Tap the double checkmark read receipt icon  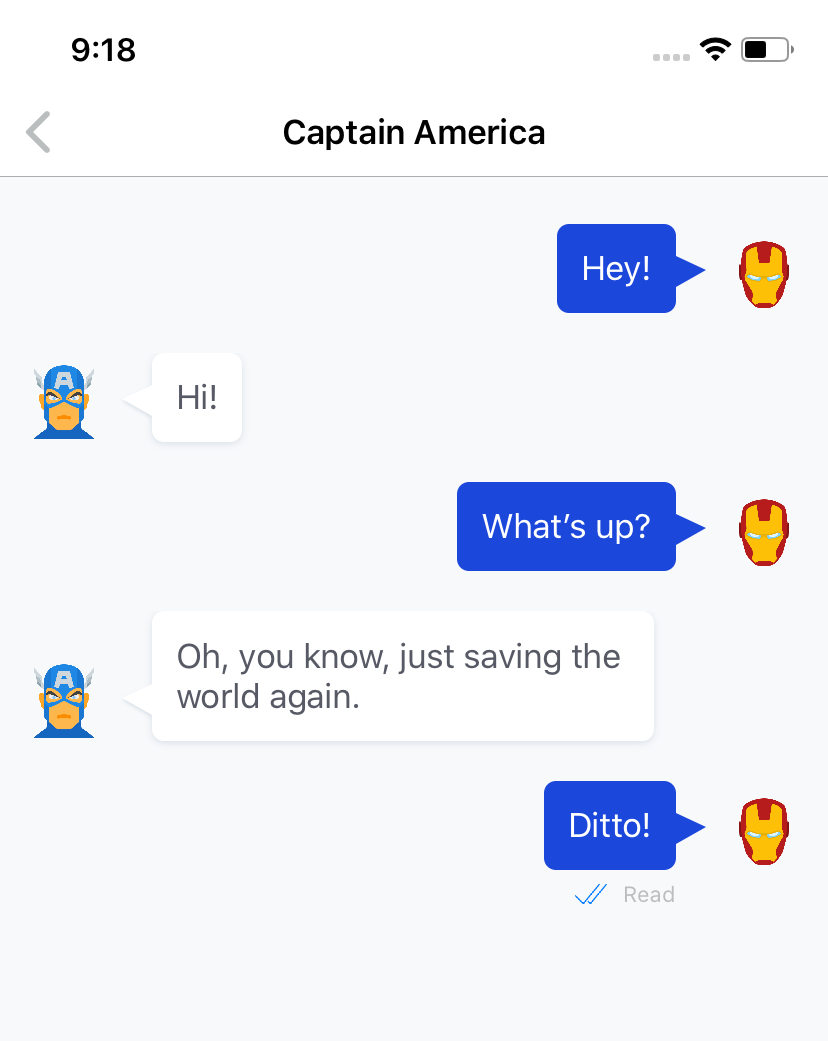point(591,894)
